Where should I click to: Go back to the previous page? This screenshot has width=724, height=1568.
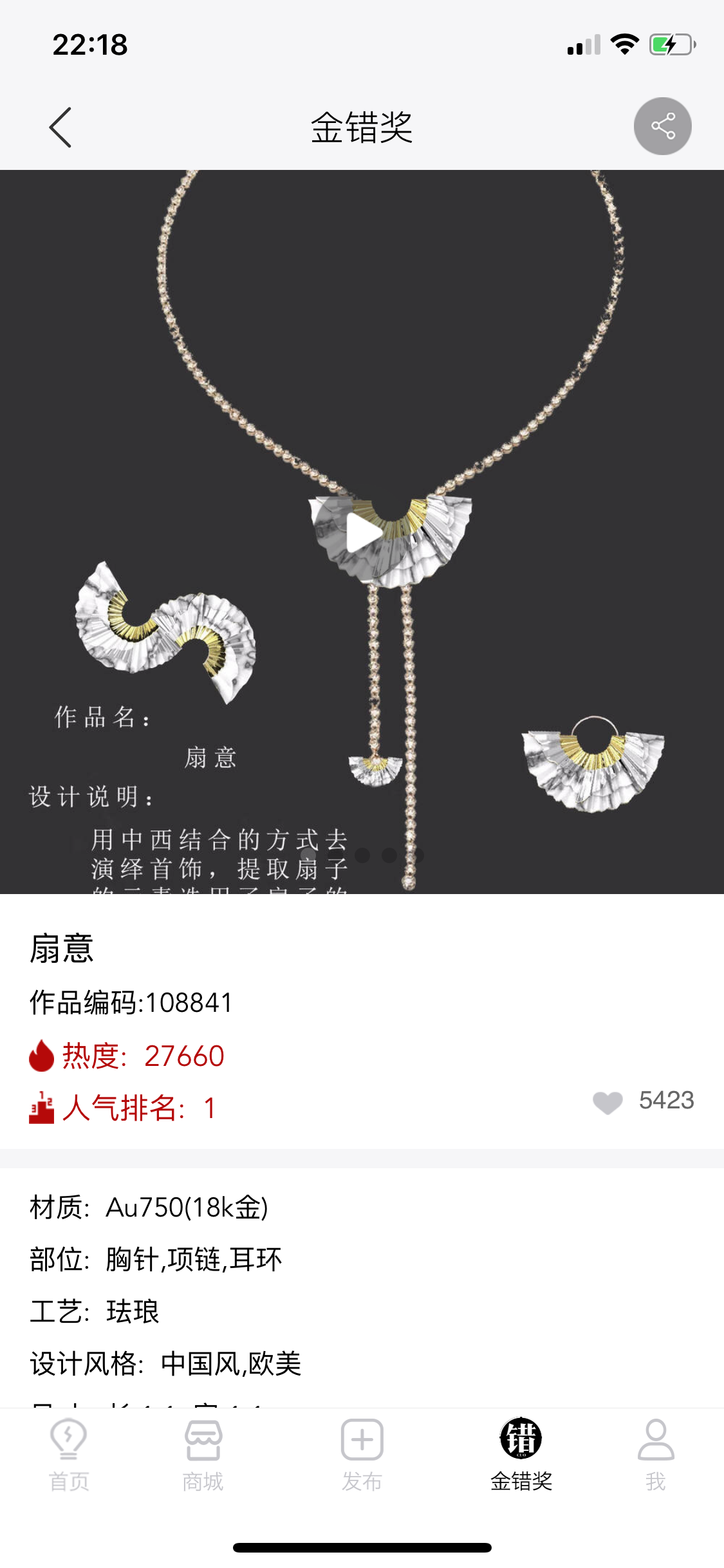click(60, 127)
